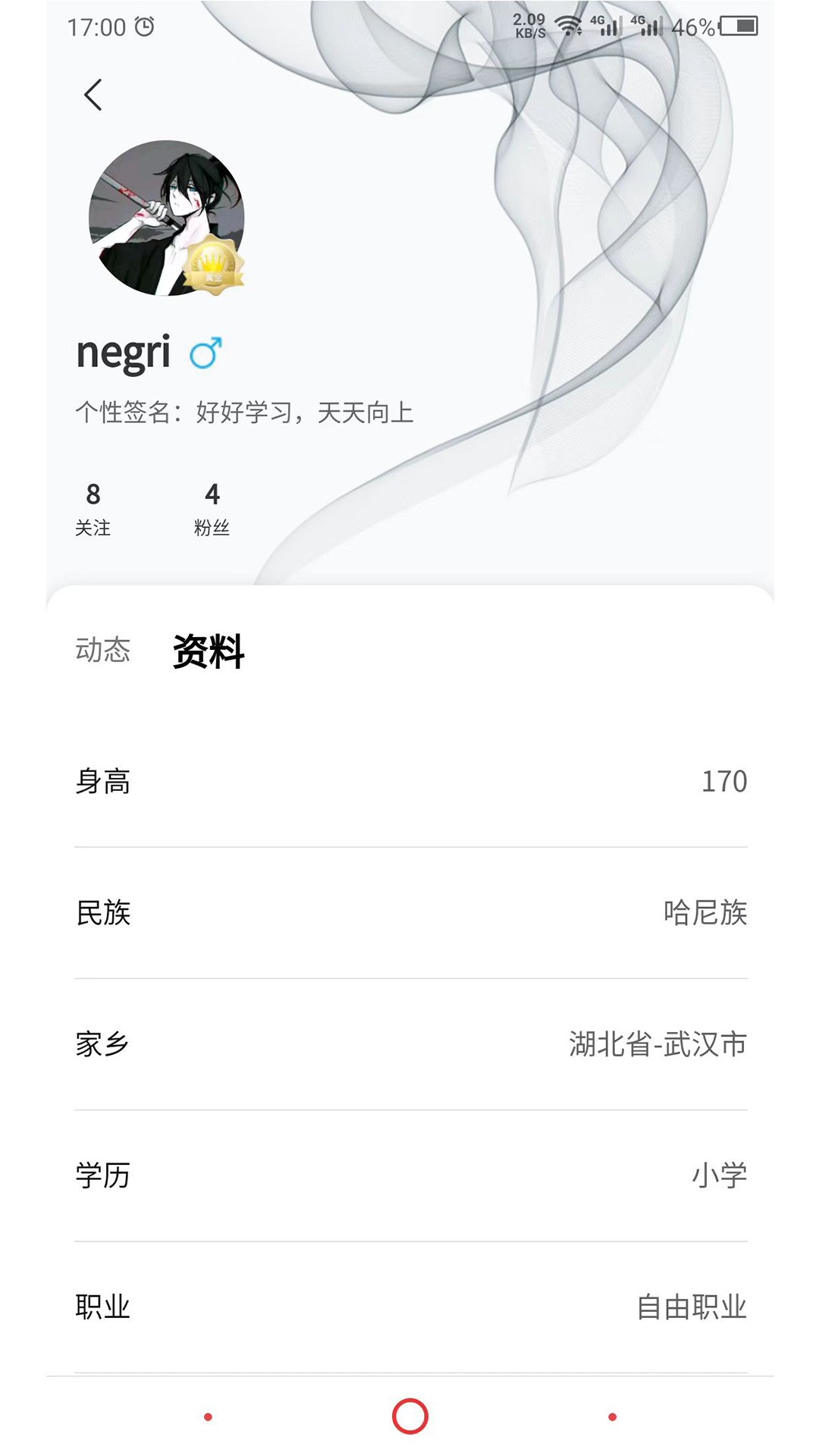Select the 资料 tab

coord(209,651)
